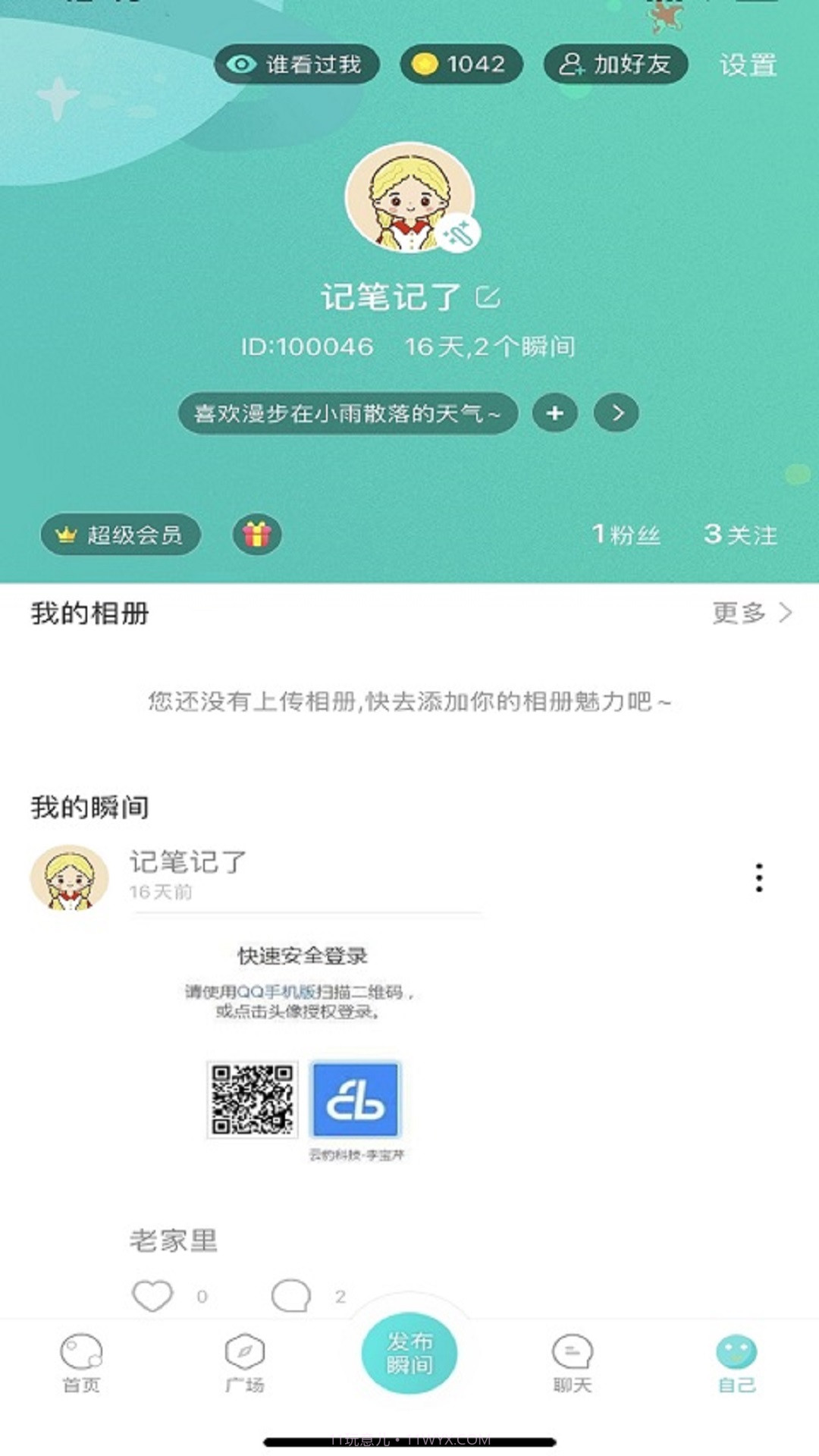The height and width of the screenshot is (1456, 819).
Task: Open the three-dot menu on the moment
Action: click(759, 876)
